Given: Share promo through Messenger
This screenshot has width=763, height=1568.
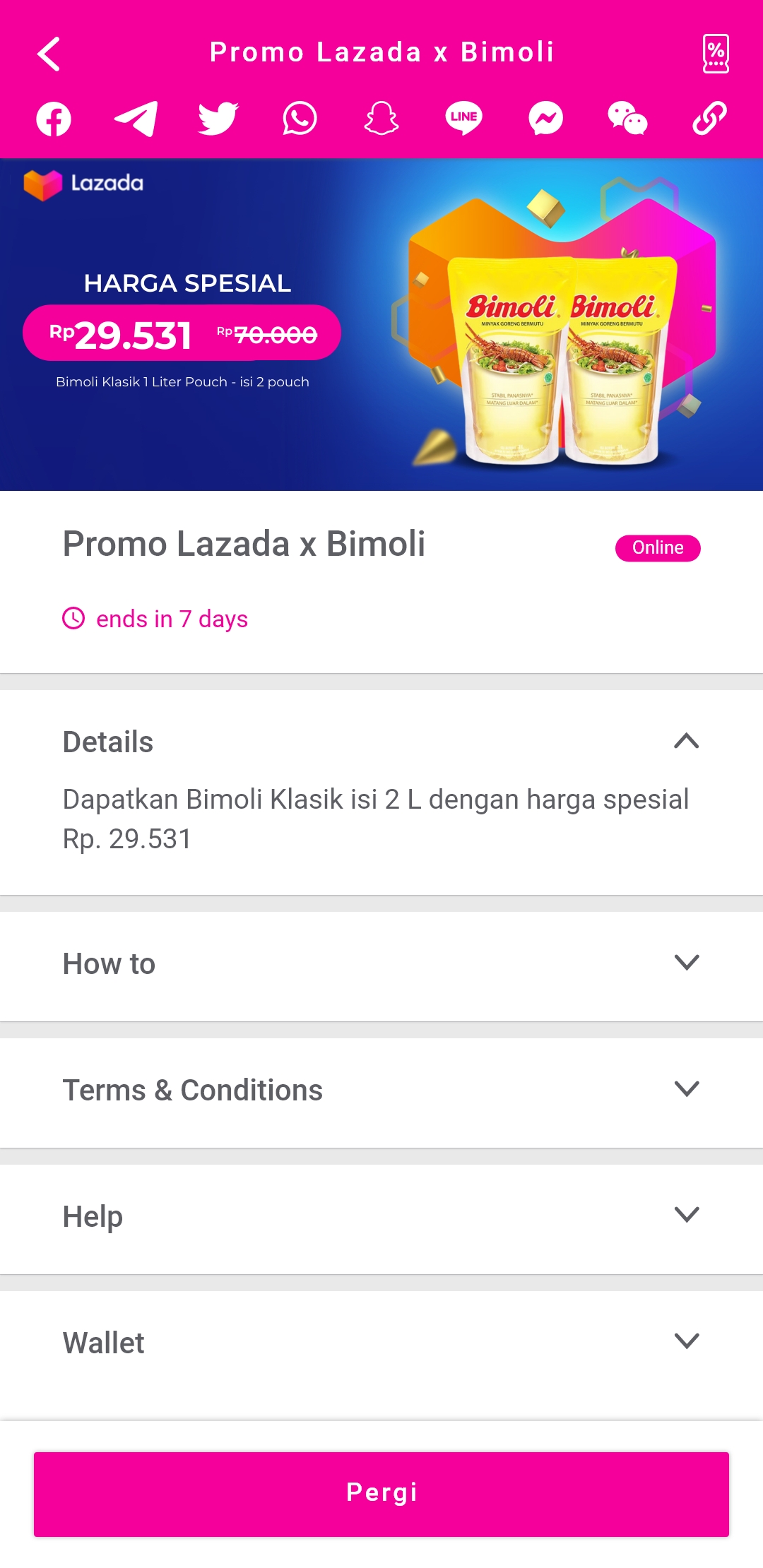Looking at the screenshot, I should [545, 119].
